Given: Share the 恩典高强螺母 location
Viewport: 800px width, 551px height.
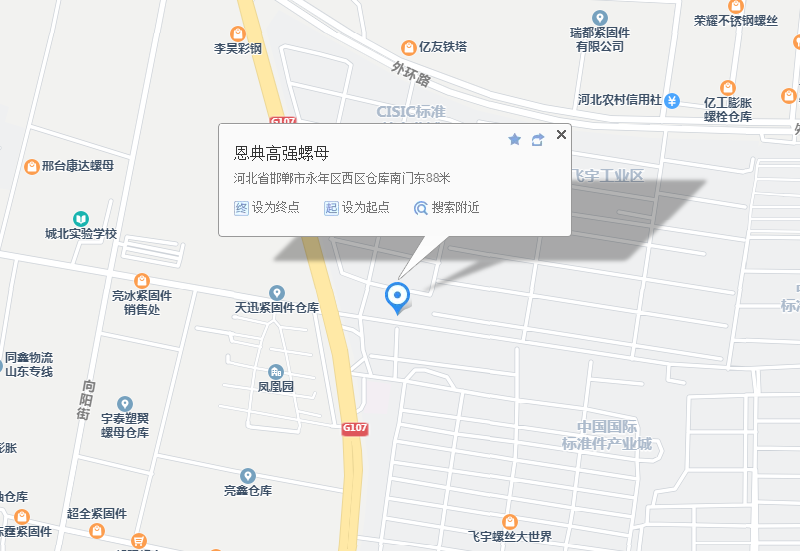Looking at the screenshot, I should click(538, 139).
